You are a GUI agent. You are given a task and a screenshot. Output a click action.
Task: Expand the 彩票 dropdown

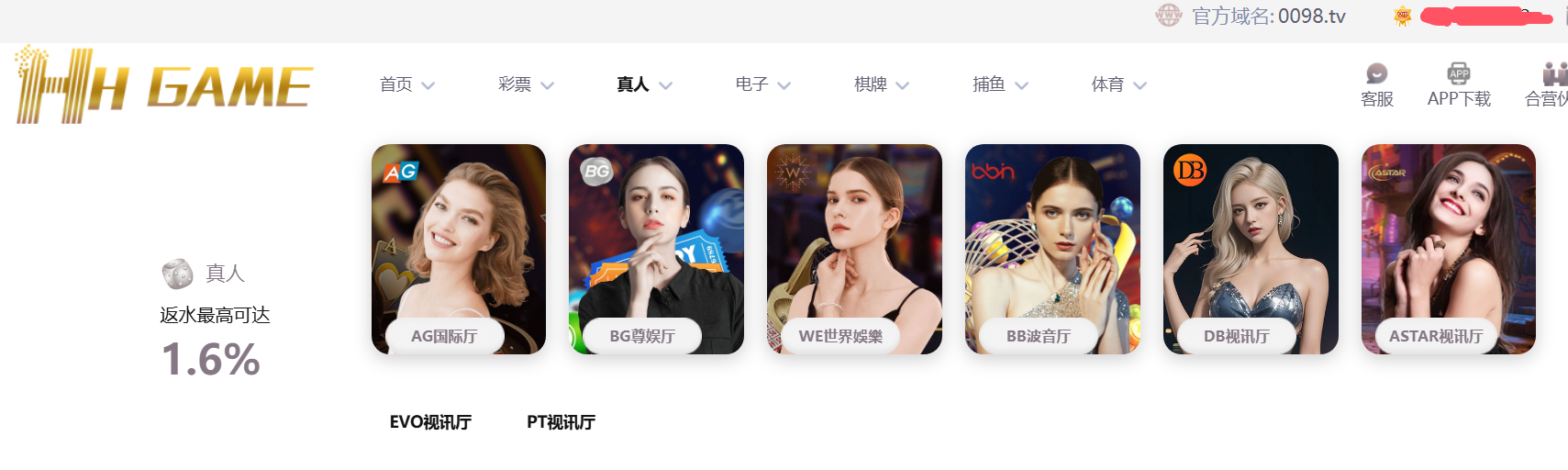(525, 84)
